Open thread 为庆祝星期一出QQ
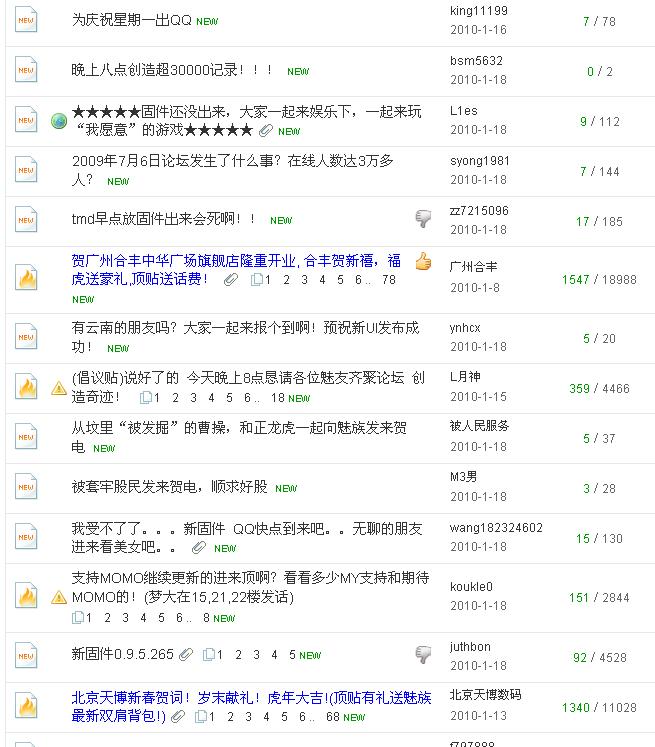This screenshot has width=655, height=747. tap(132, 19)
